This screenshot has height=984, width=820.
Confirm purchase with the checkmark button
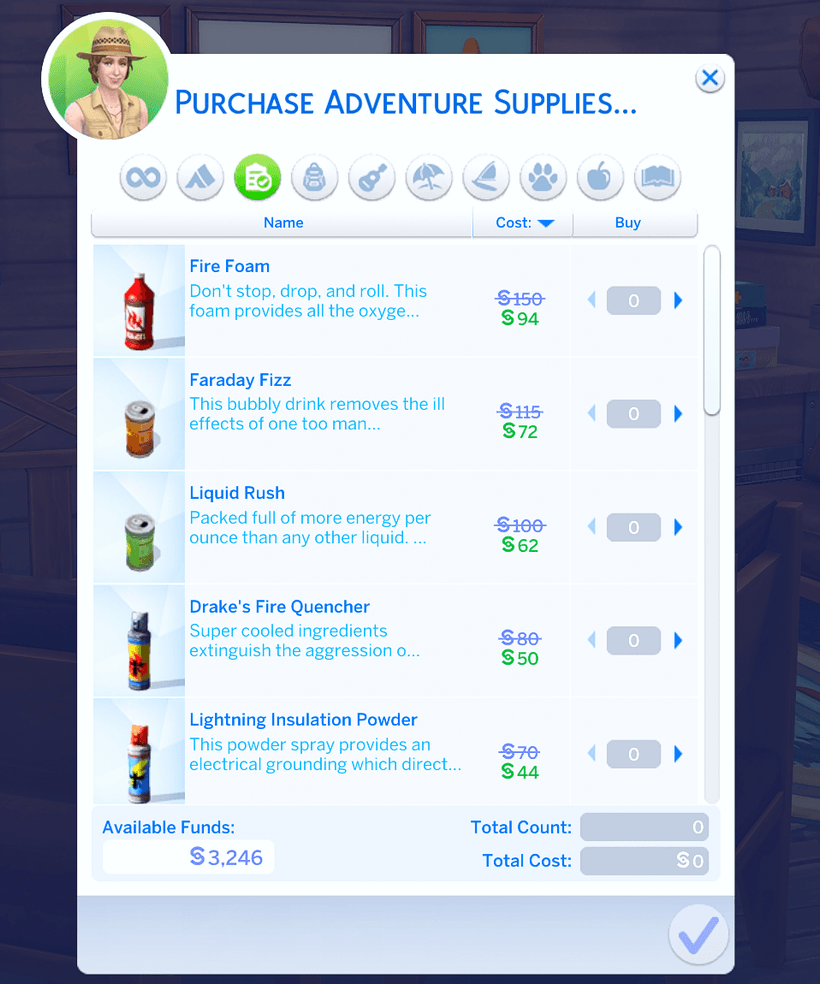click(x=698, y=934)
